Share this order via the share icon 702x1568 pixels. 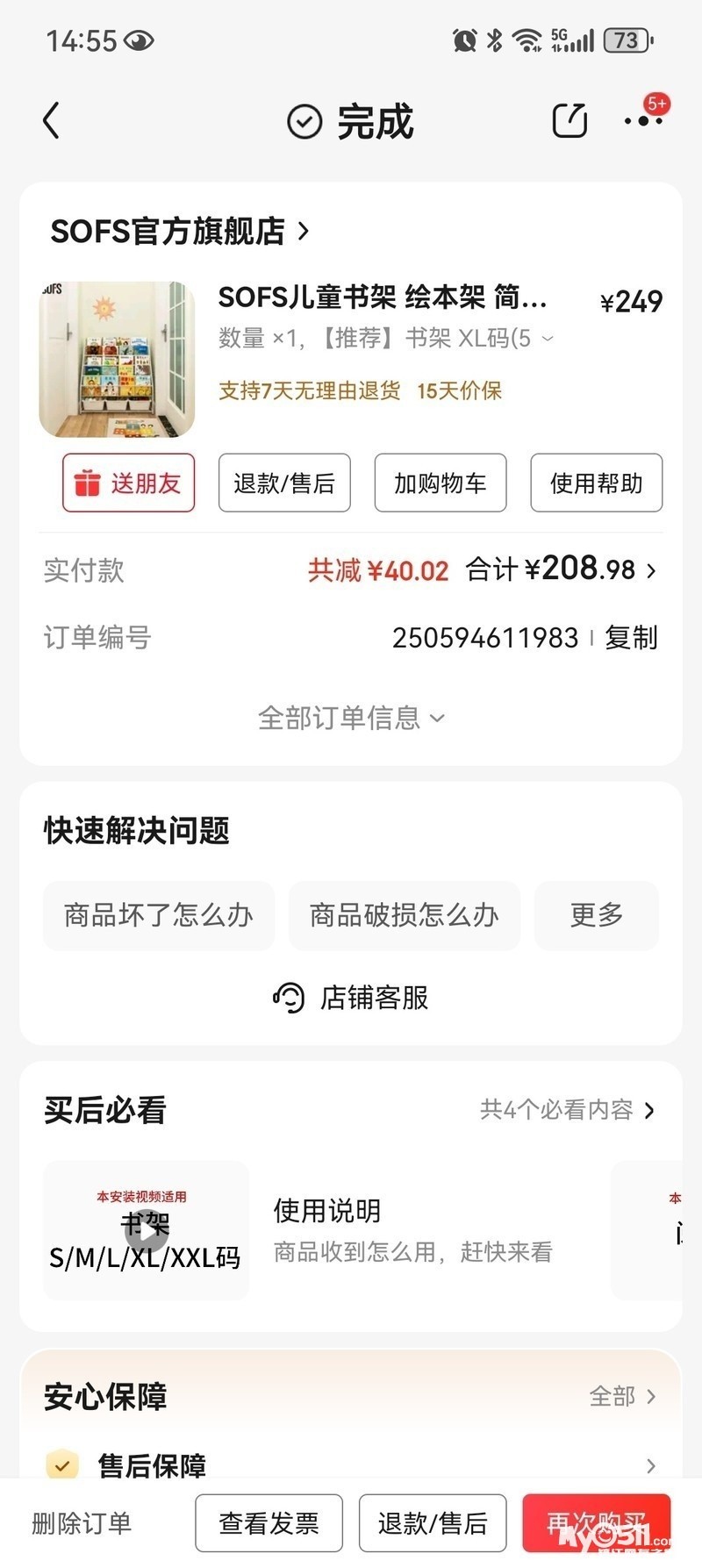click(569, 121)
